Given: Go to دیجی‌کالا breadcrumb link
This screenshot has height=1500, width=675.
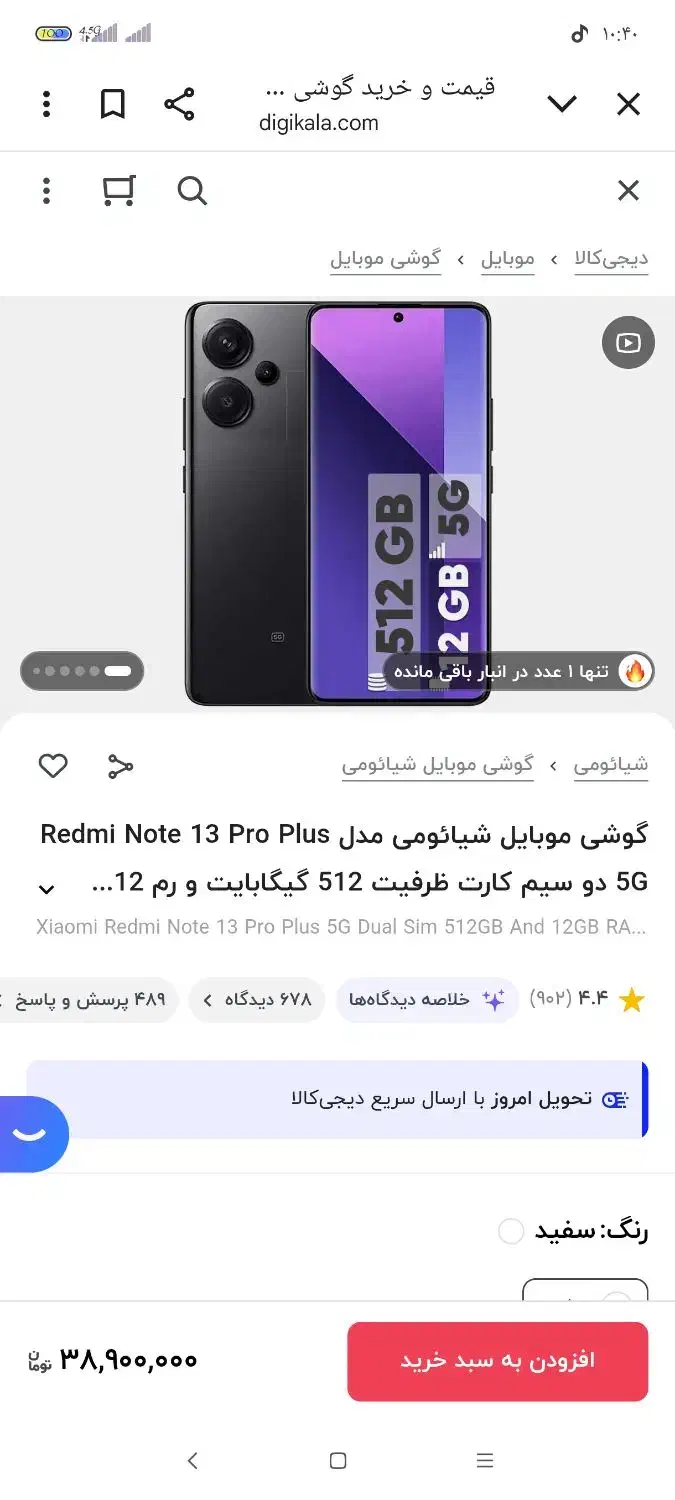Looking at the screenshot, I should [x=611, y=259].
